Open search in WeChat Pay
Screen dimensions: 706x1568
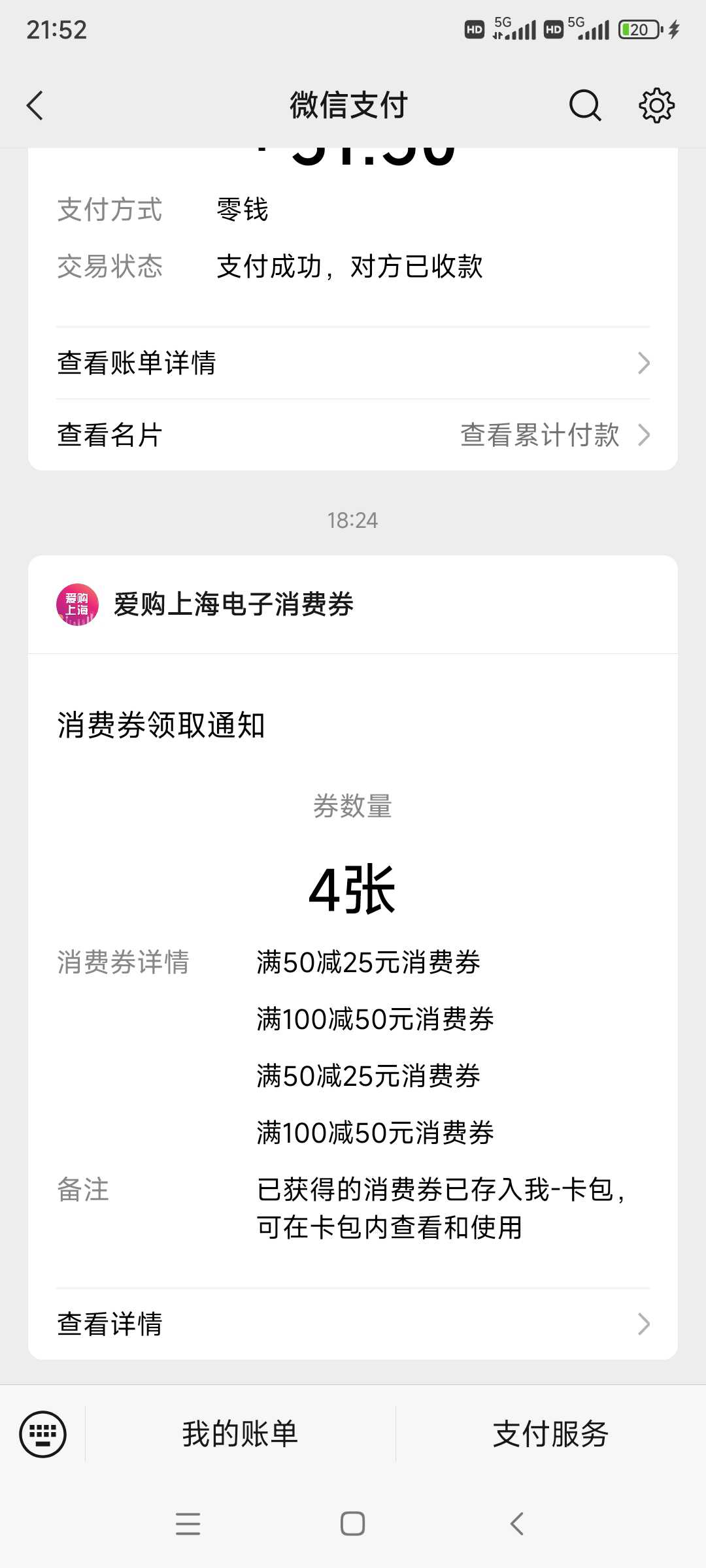[x=585, y=105]
